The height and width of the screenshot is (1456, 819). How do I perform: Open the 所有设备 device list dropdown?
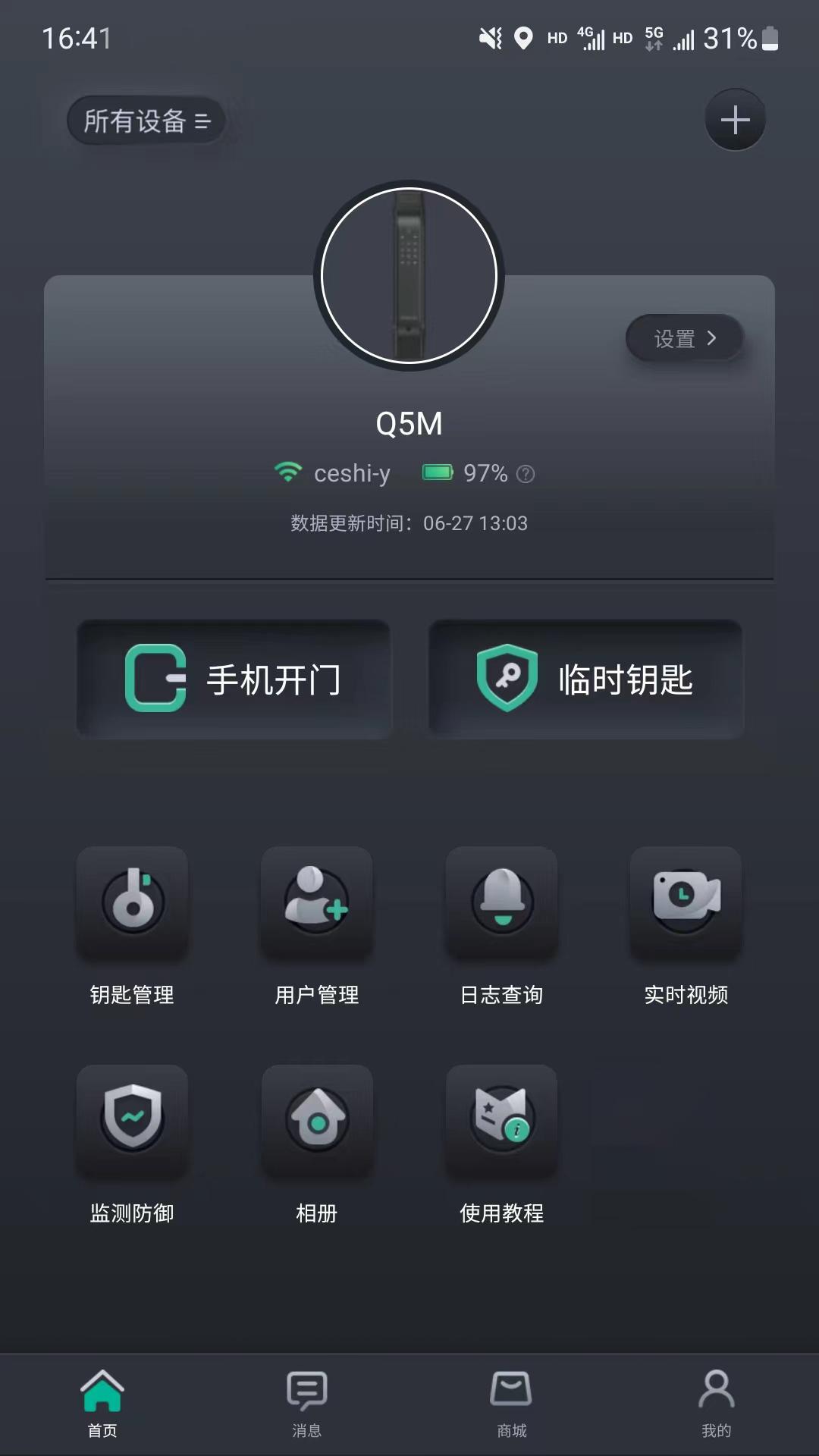(x=146, y=121)
